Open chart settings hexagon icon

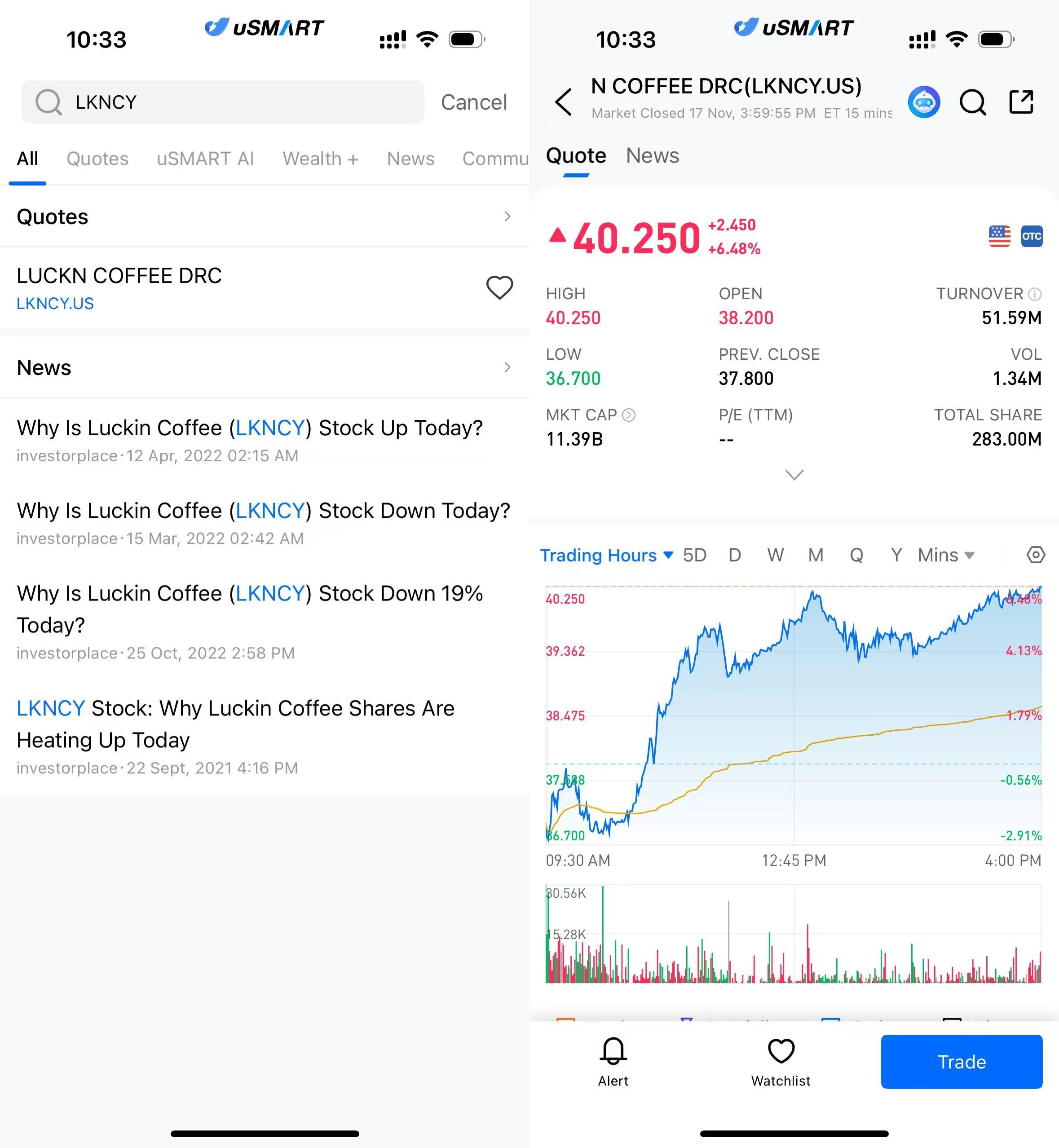(1035, 555)
